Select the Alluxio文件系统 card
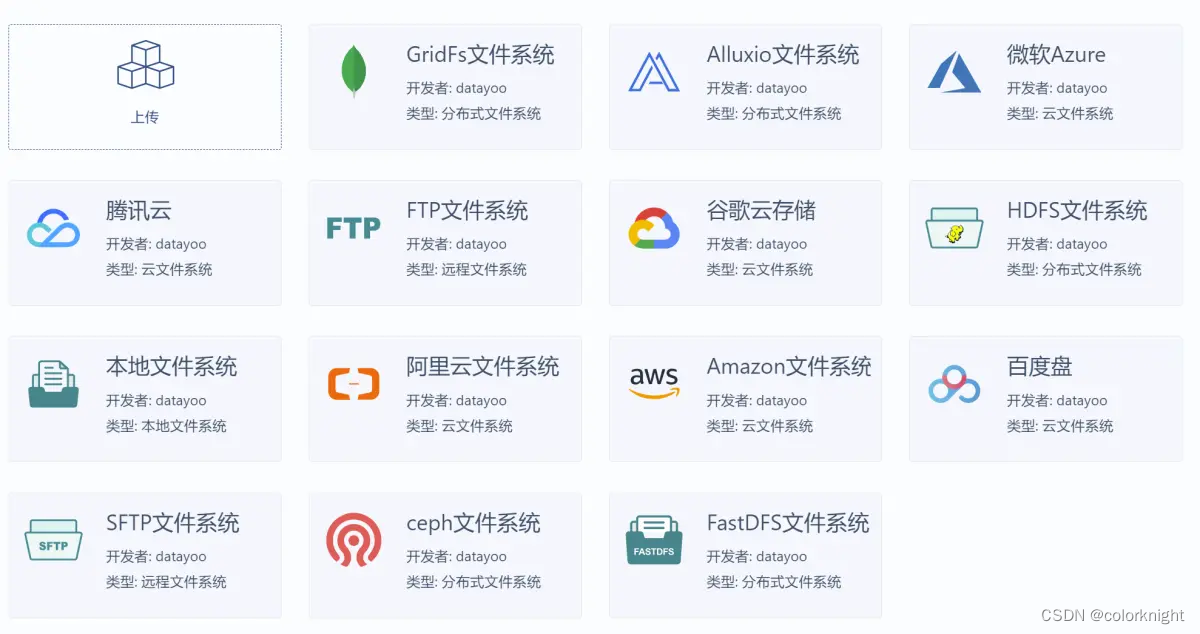 coord(745,87)
